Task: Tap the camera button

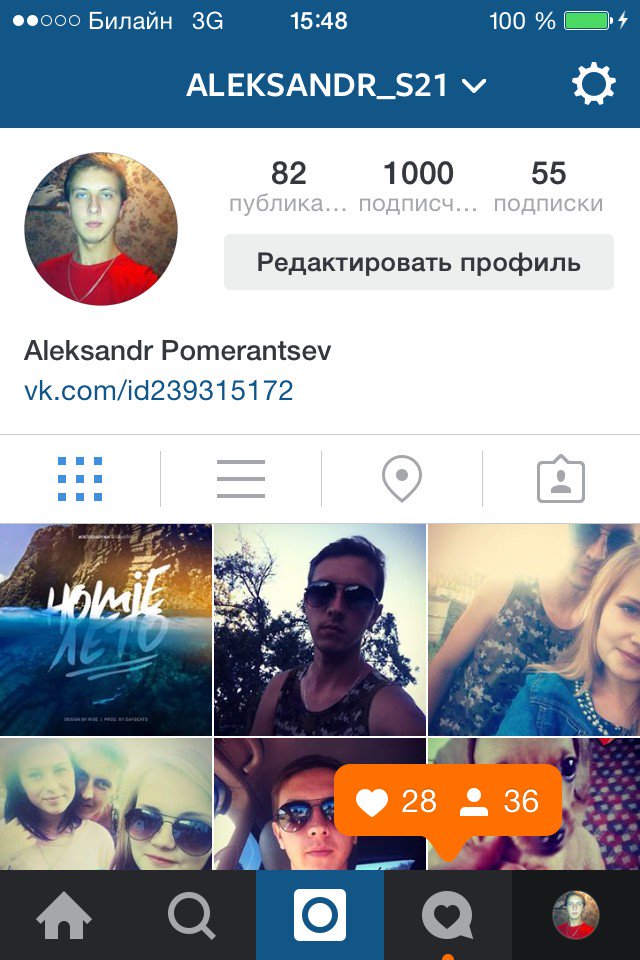Action: tap(320, 915)
